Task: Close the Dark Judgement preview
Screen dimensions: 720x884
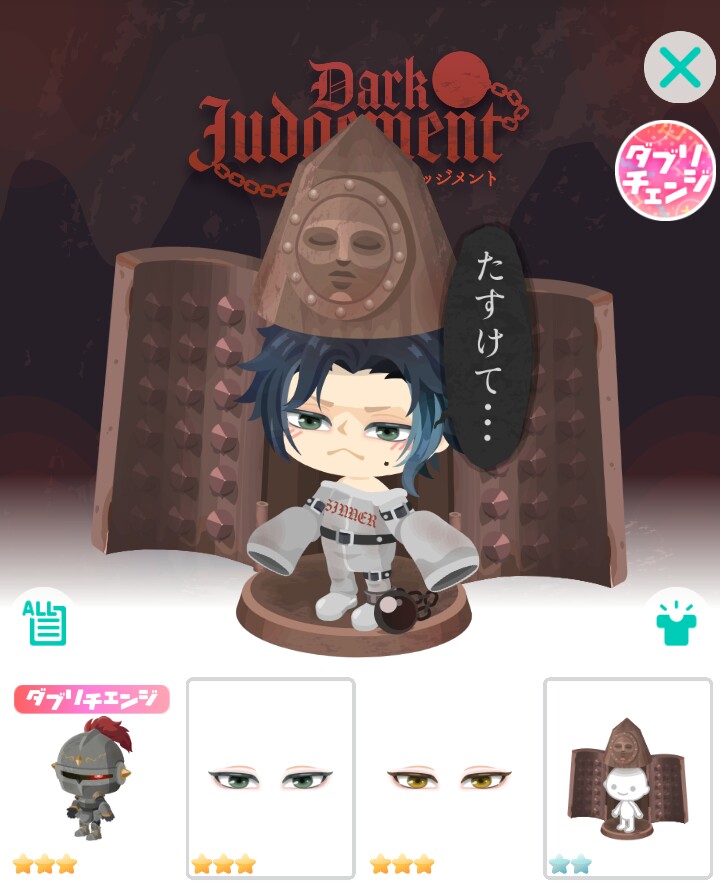Action: click(680, 68)
